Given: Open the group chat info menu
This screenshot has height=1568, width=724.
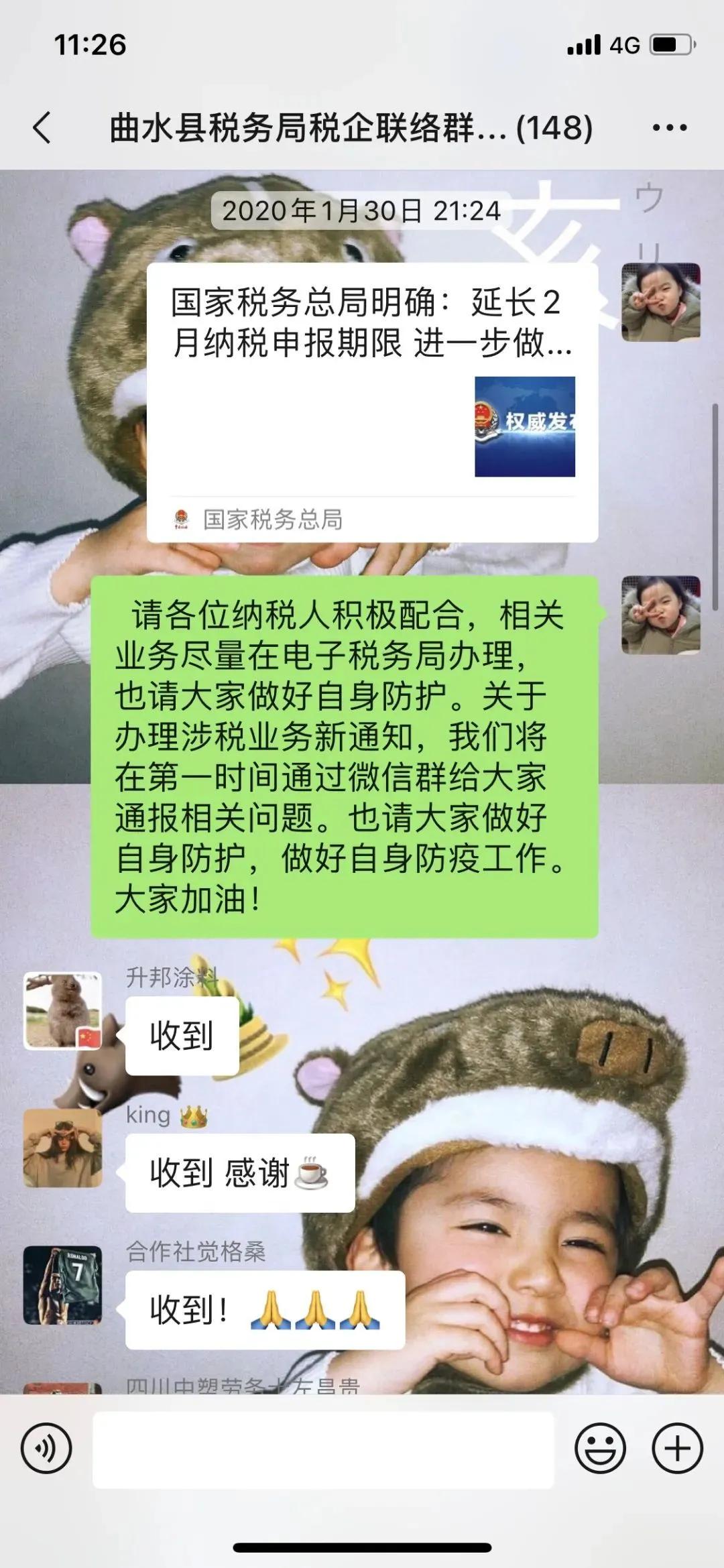Looking at the screenshot, I should click(669, 127).
